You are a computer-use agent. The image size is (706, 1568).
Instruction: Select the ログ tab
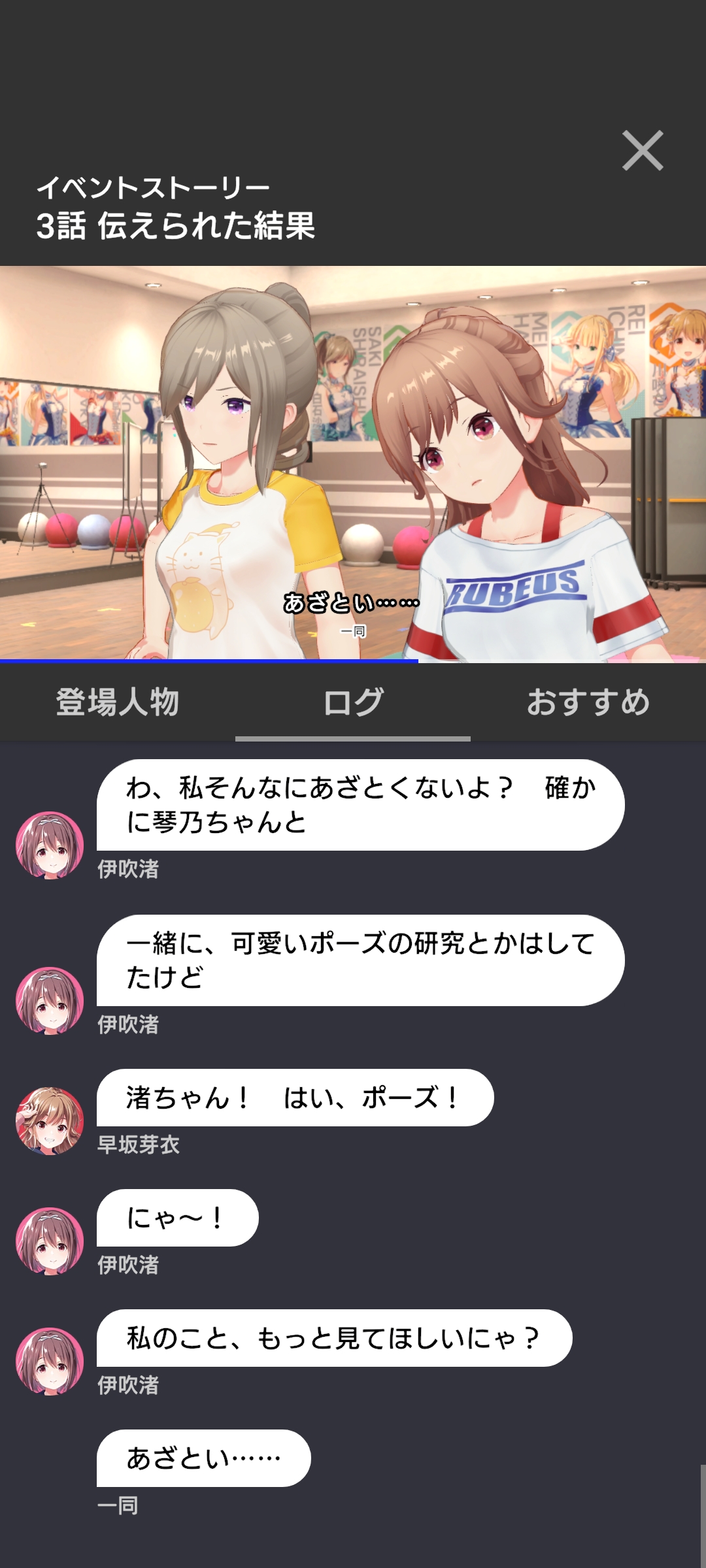(x=353, y=703)
